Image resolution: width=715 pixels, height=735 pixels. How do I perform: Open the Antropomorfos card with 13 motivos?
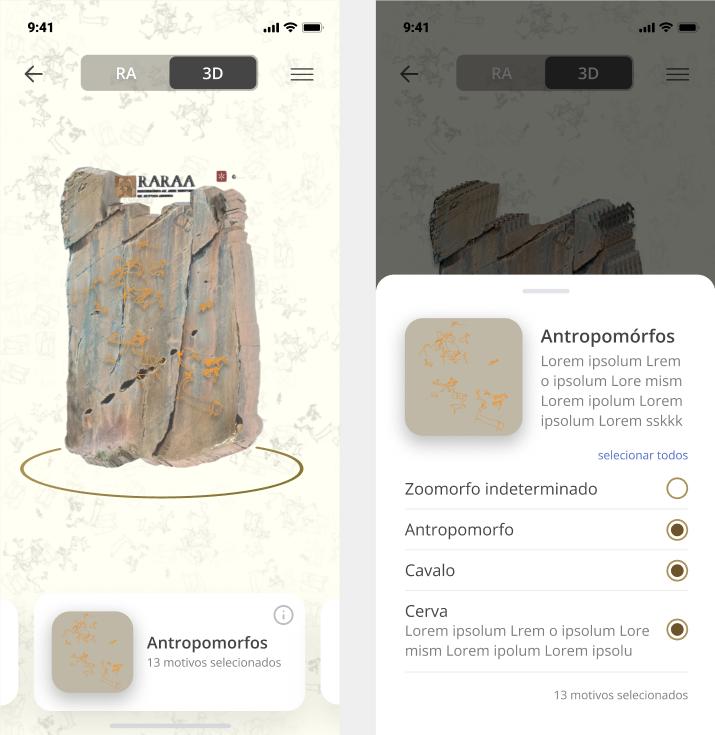(x=170, y=652)
